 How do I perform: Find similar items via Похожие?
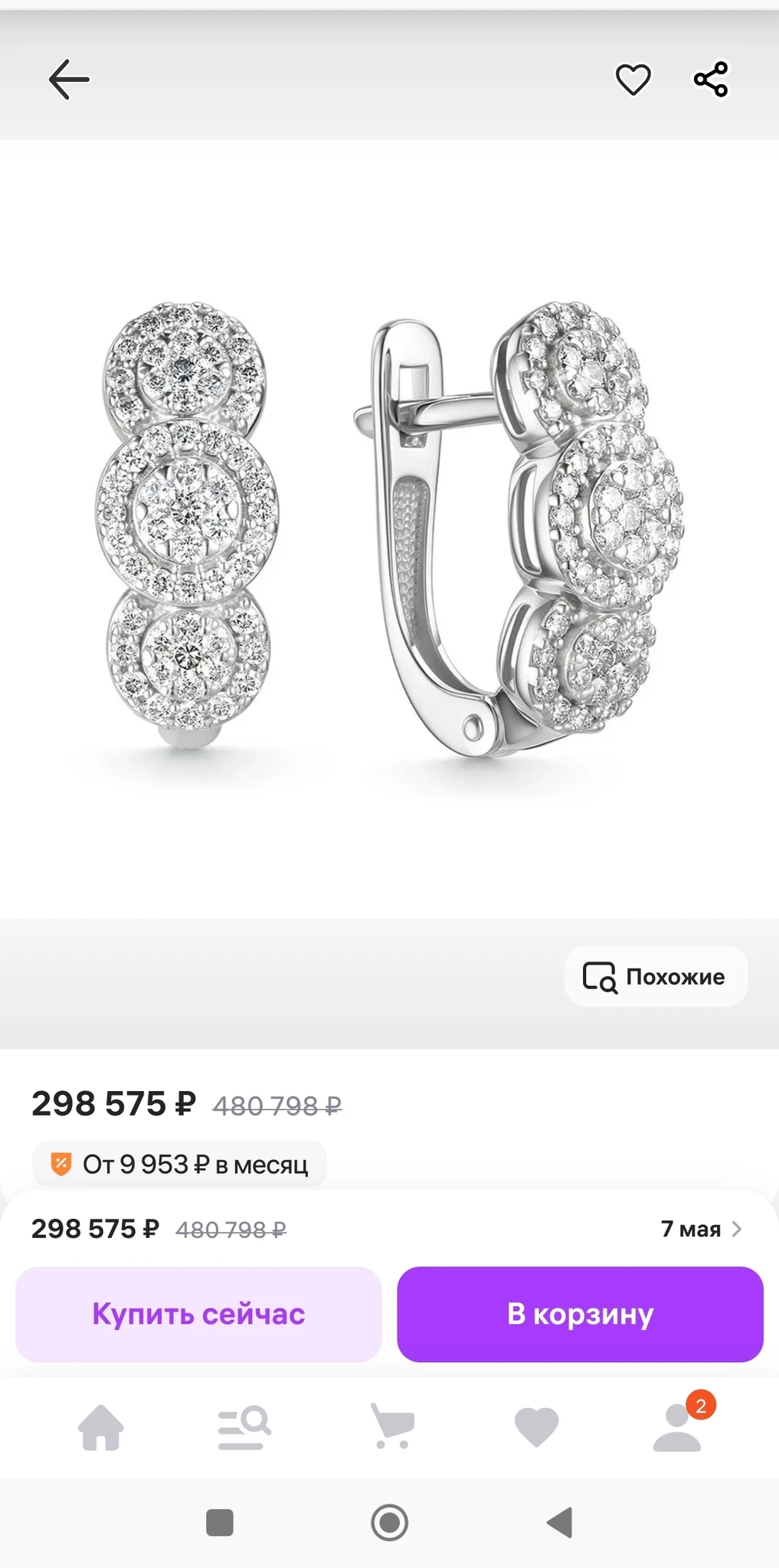656,977
